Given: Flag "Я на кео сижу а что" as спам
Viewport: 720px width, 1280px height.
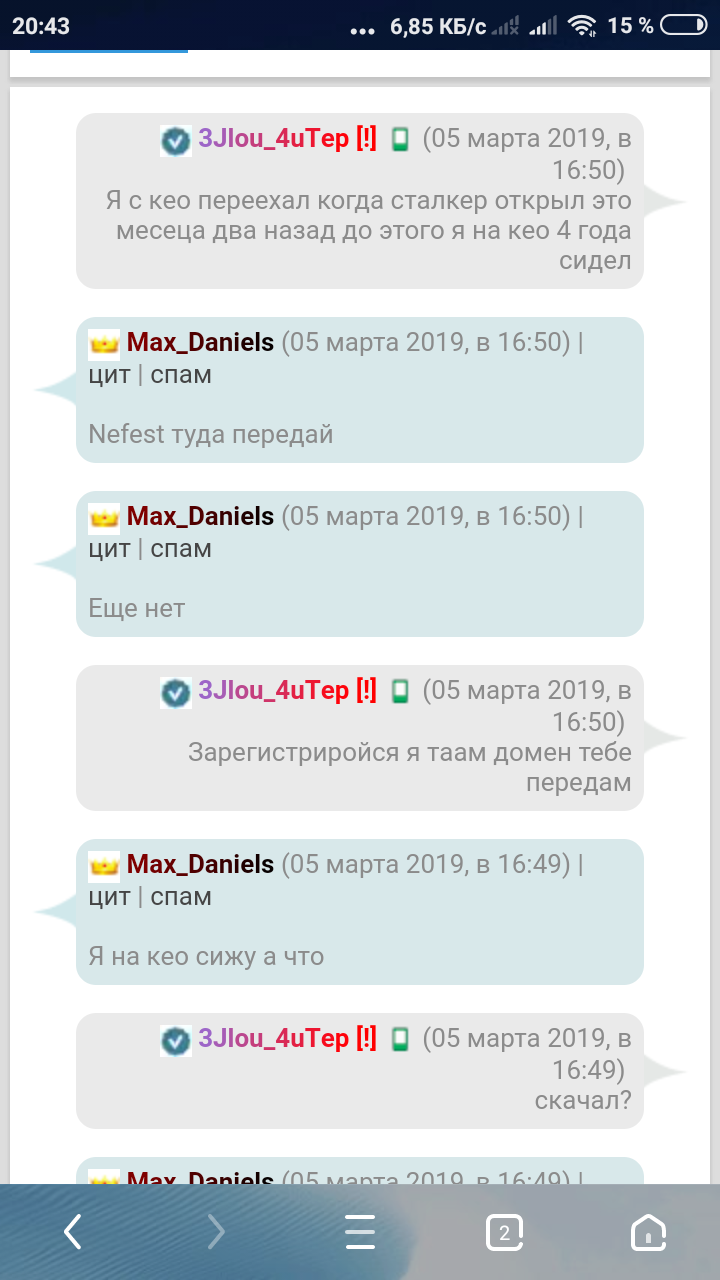Looking at the screenshot, I should 181,897.
